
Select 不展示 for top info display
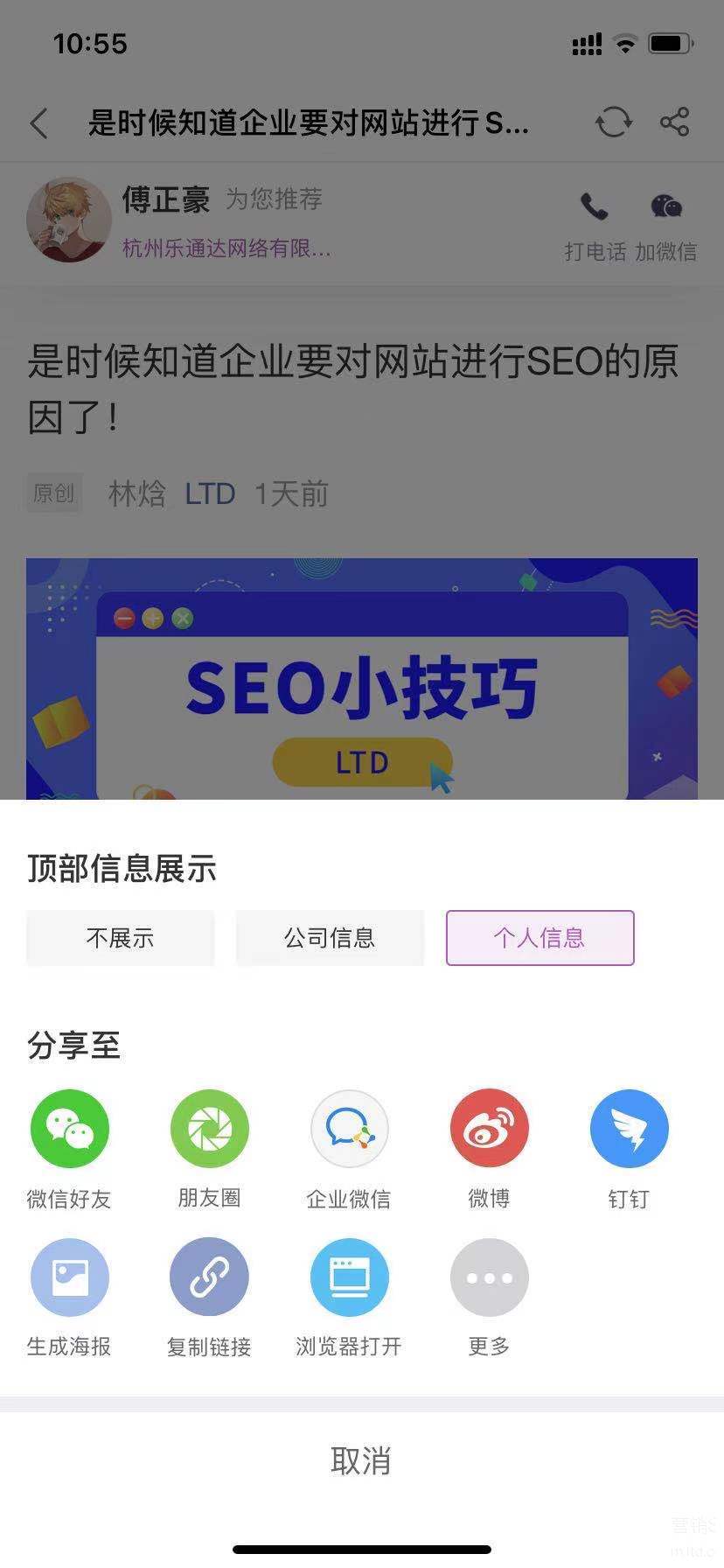[121, 938]
